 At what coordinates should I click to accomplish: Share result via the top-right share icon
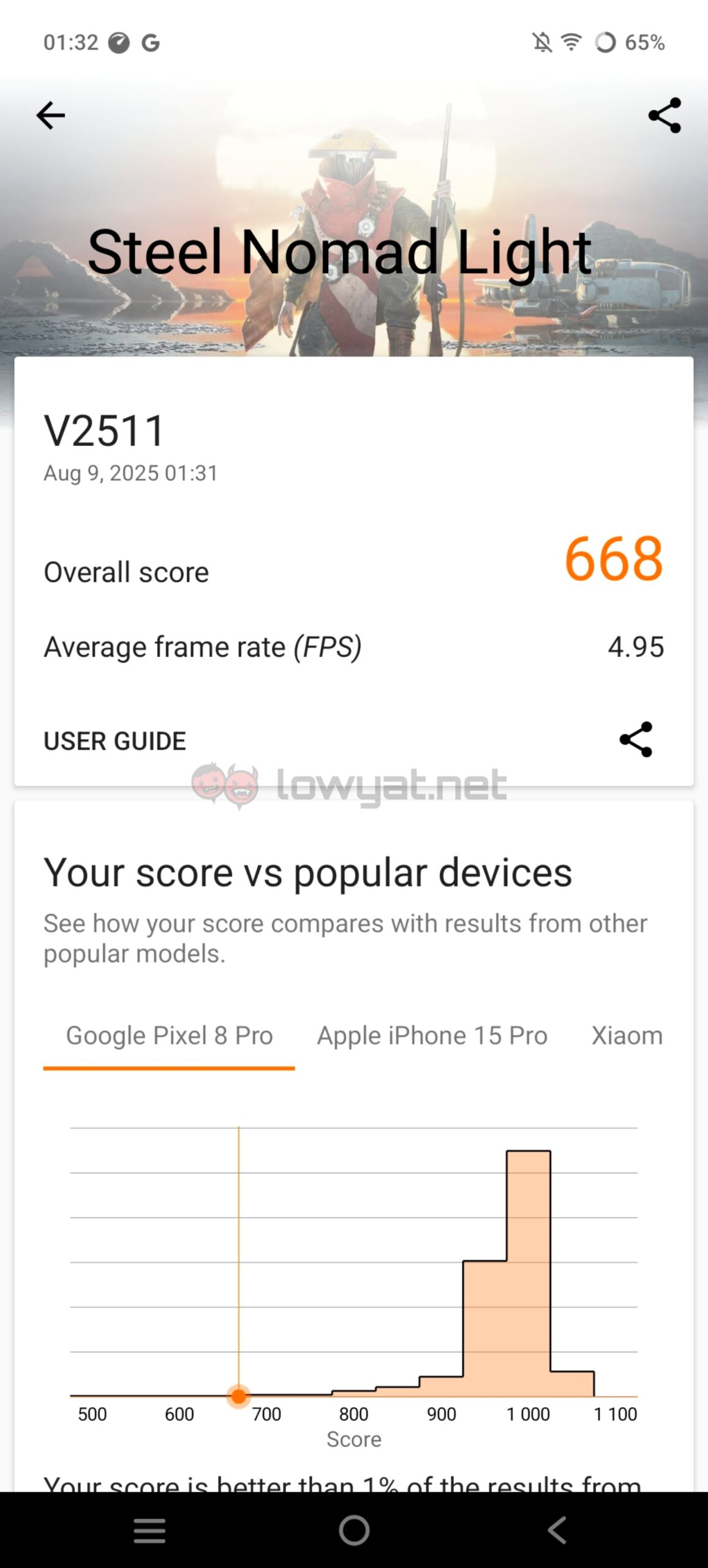click(x=665, y=115)
